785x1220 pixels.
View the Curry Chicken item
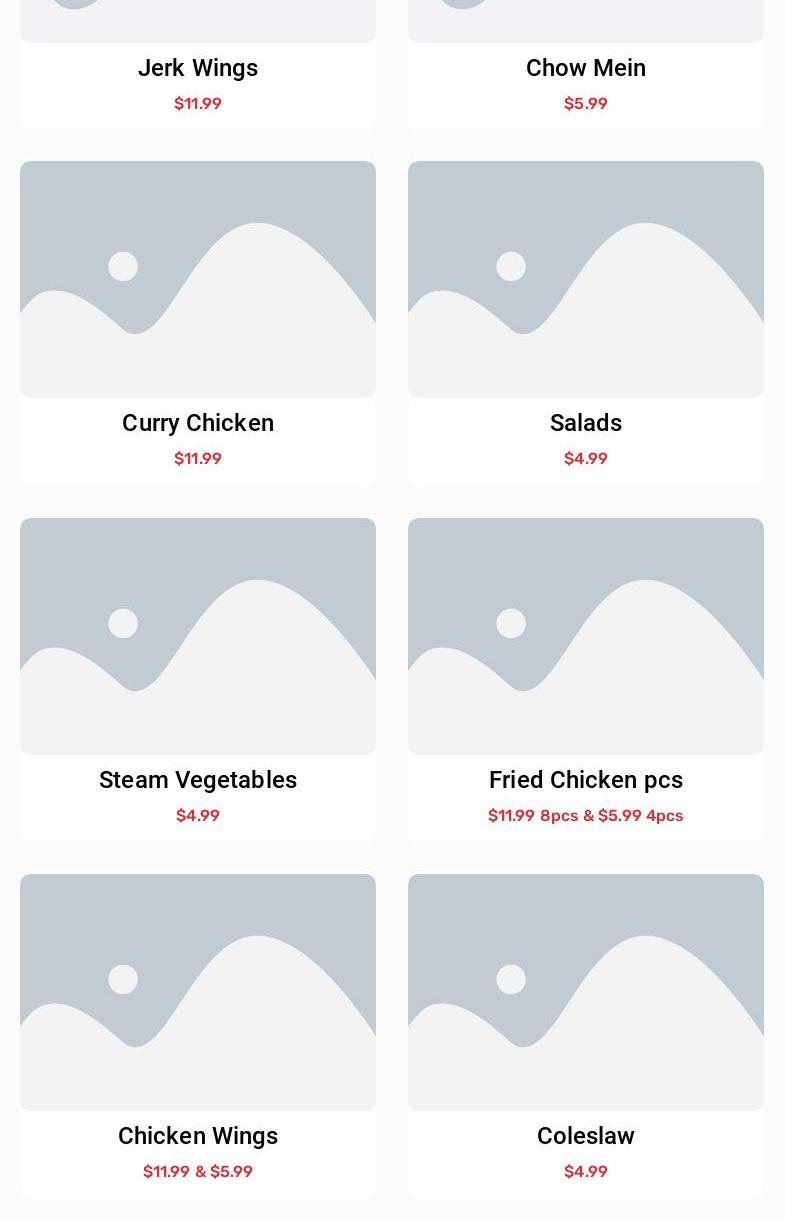(x=198, y=423)
